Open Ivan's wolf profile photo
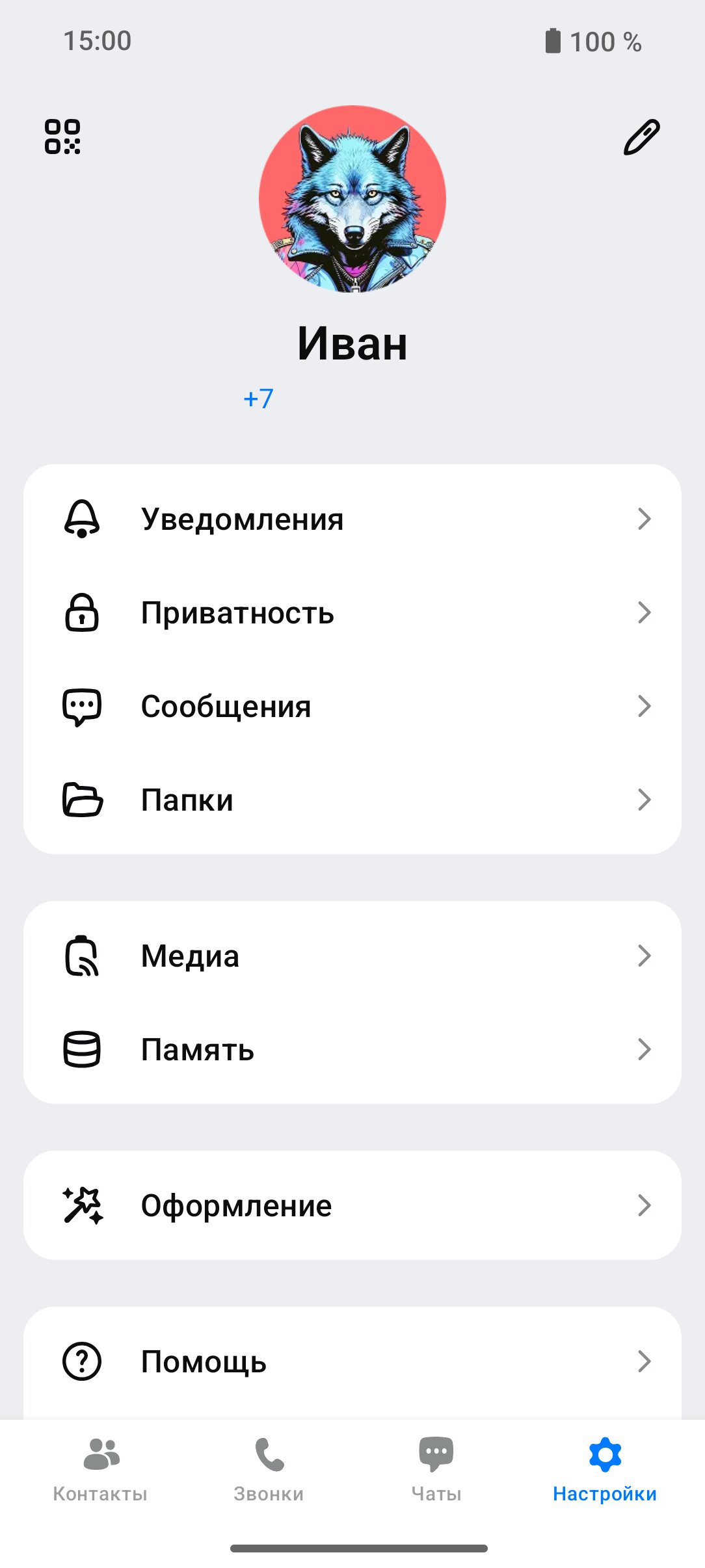Viewport: 705px width, 1568px height. point(352,199)
